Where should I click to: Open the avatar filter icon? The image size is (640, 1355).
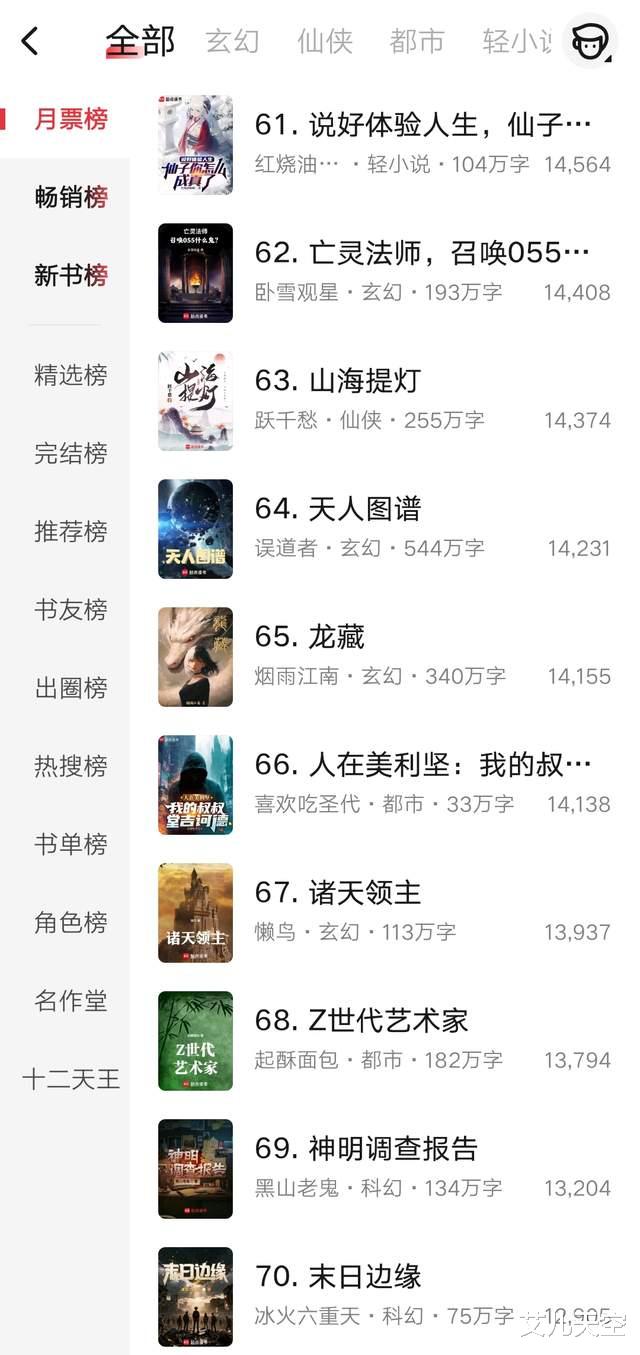coord(589,41)
